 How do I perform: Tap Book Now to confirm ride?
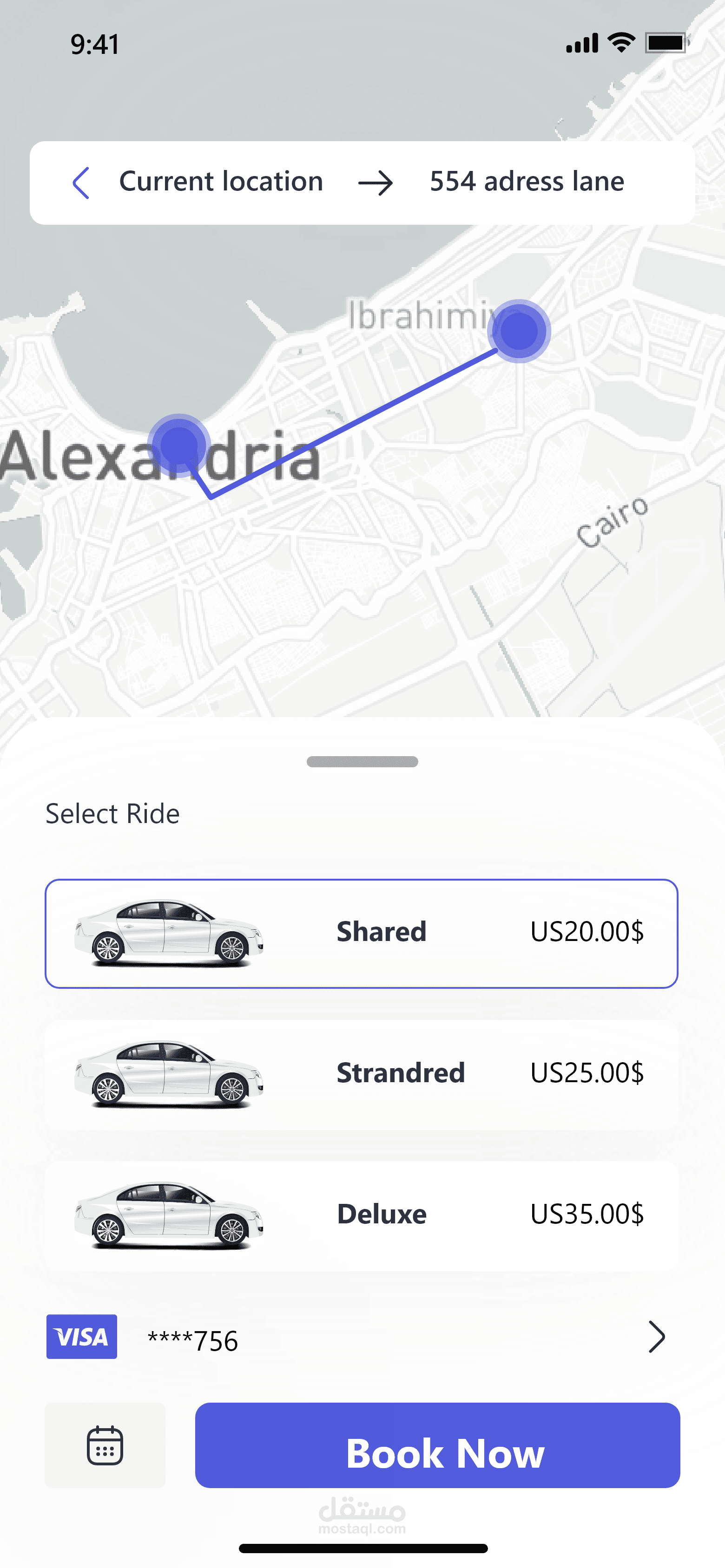tap(437, 1445)
